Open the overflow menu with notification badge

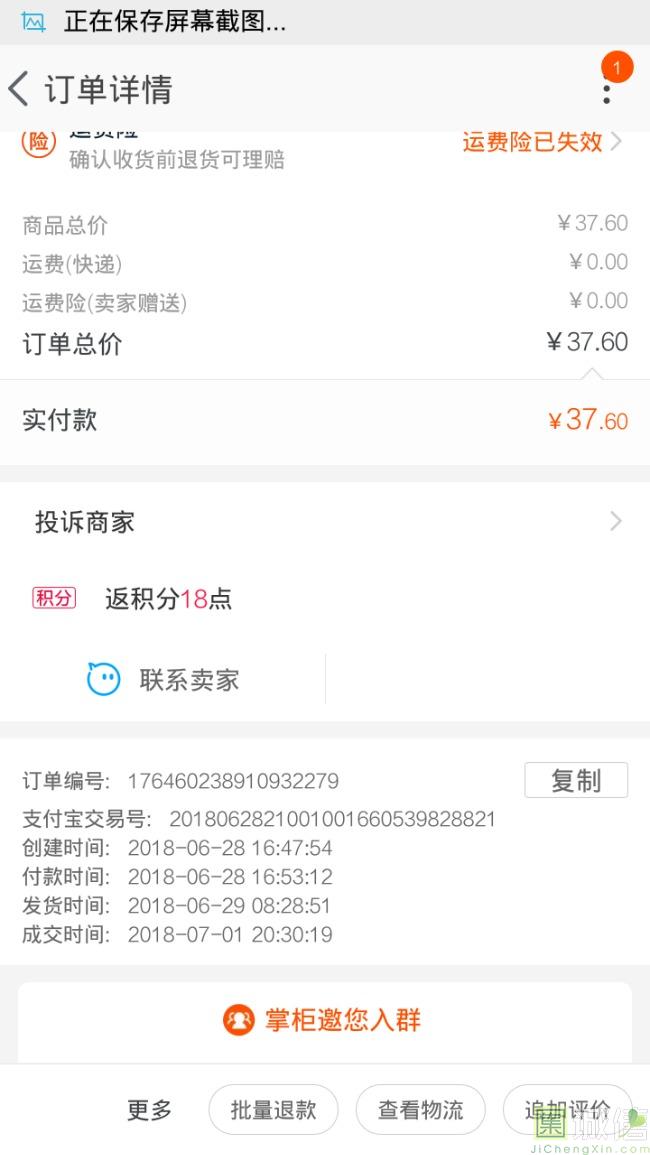(607, 90)
